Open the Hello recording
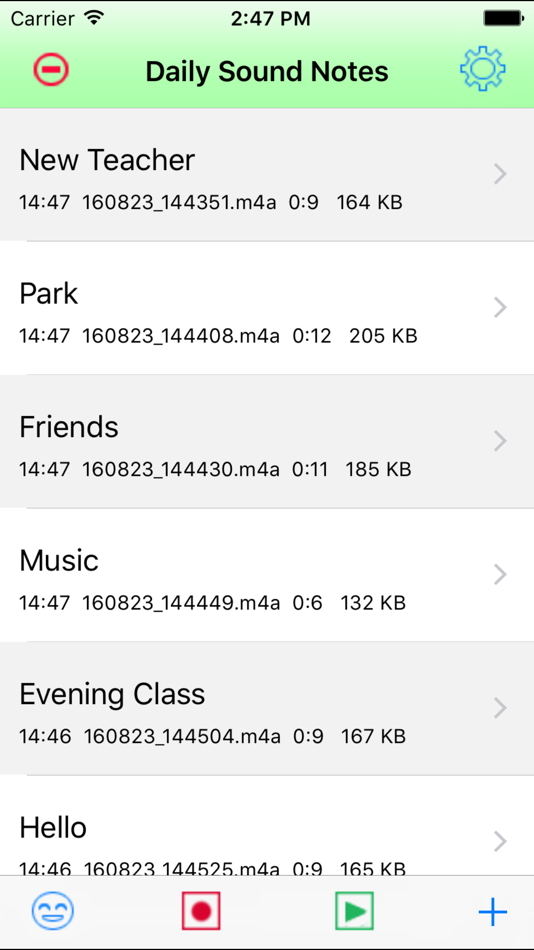This screenshot has height=950, width=534. pyautogui.click(x=267, y=825)
